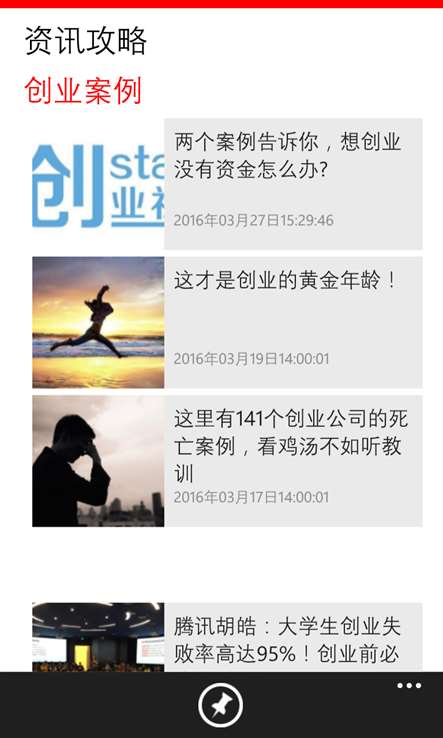Image resolution: width=443 pixels, height=738 pixels.
Task: Open the three-dot overflow menu
Action: point(409,686)
